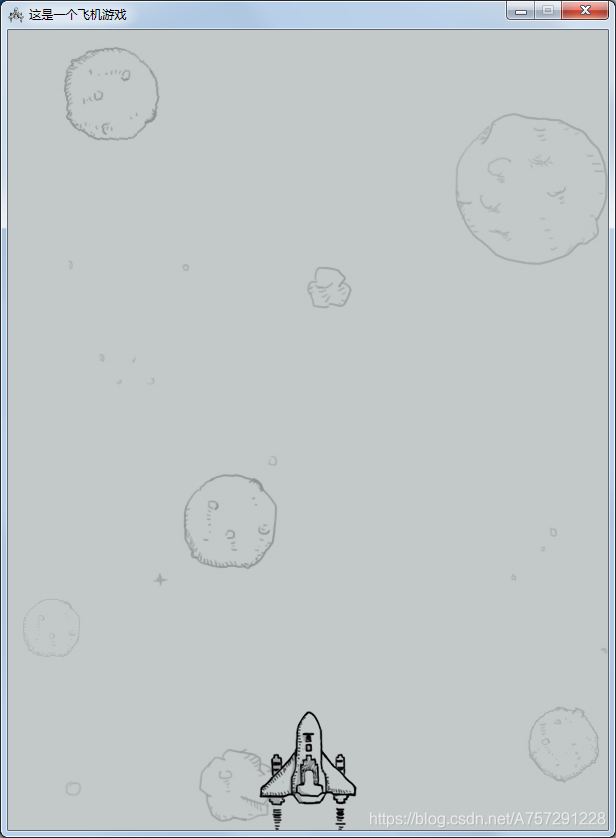616x838 pixels.
Task: Minimize the airplane game window
Action: coord(521,10)
